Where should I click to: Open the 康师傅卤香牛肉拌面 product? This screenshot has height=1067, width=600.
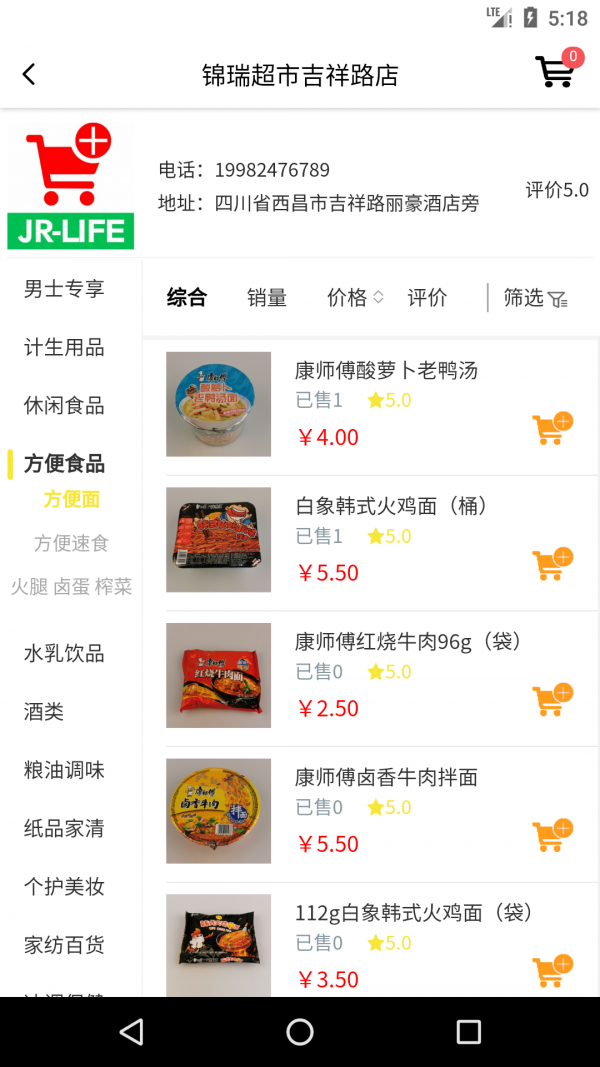386,777
